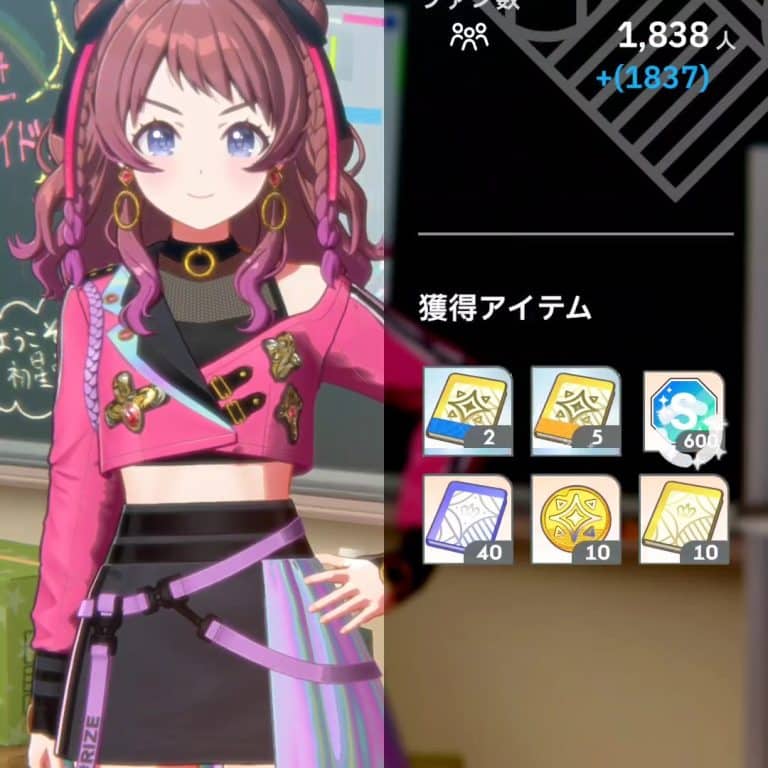This screenshot has height=768, width=768.
Task: Open the orange notebook item with quantity 5
Action: coord(575,411)
